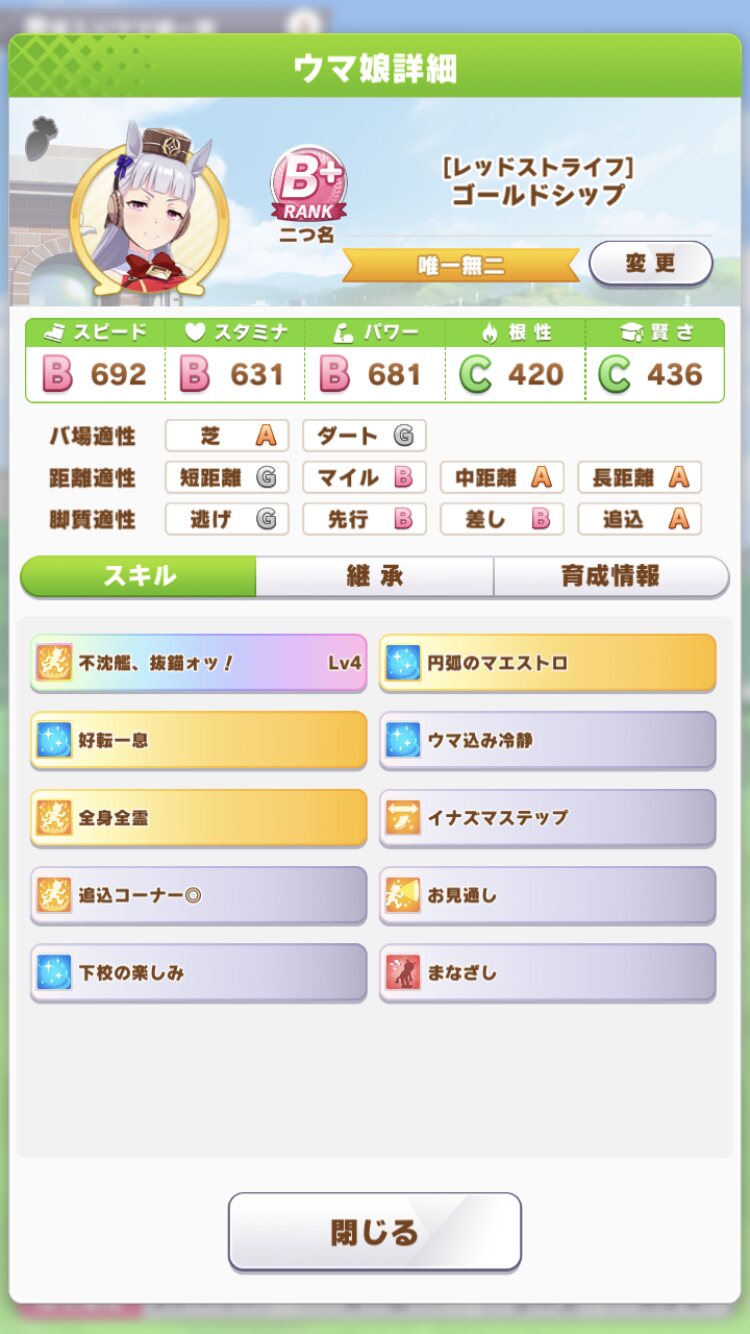Select the 追込コーナー◎ skill

click(x=199, y=895)
